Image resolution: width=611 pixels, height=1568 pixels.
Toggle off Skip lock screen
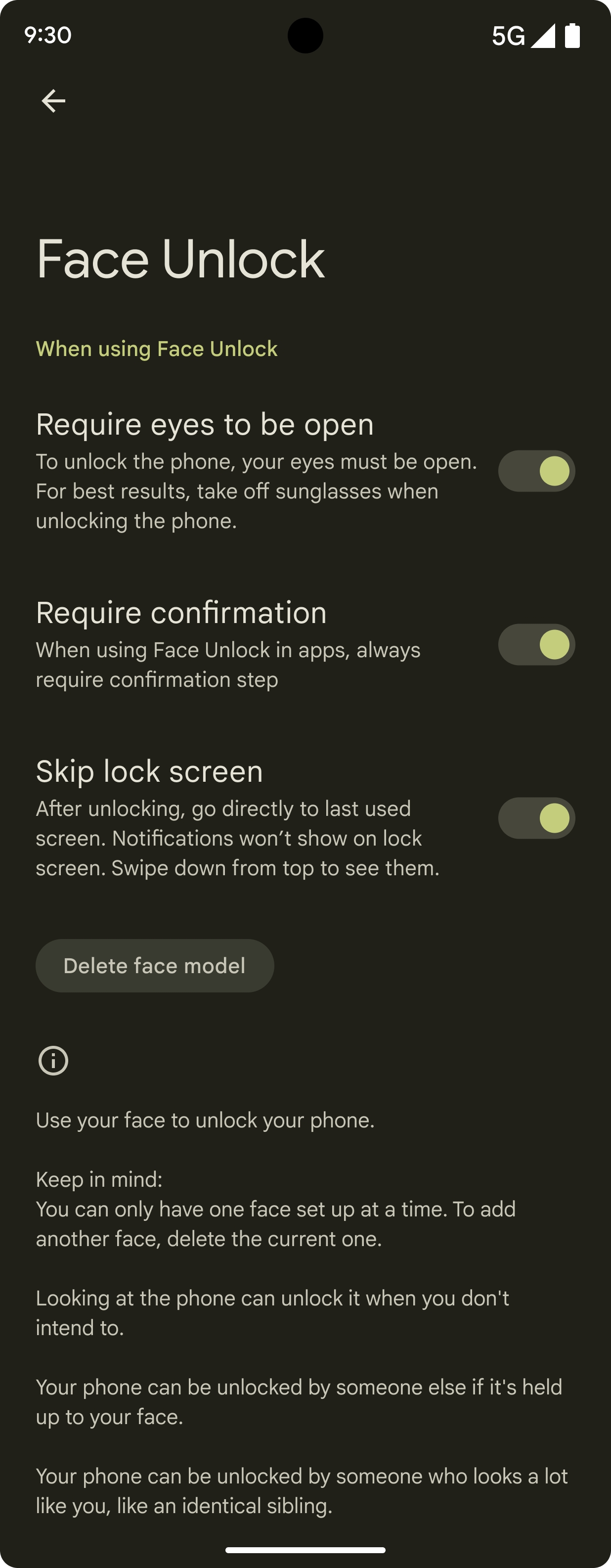[536, 818]
